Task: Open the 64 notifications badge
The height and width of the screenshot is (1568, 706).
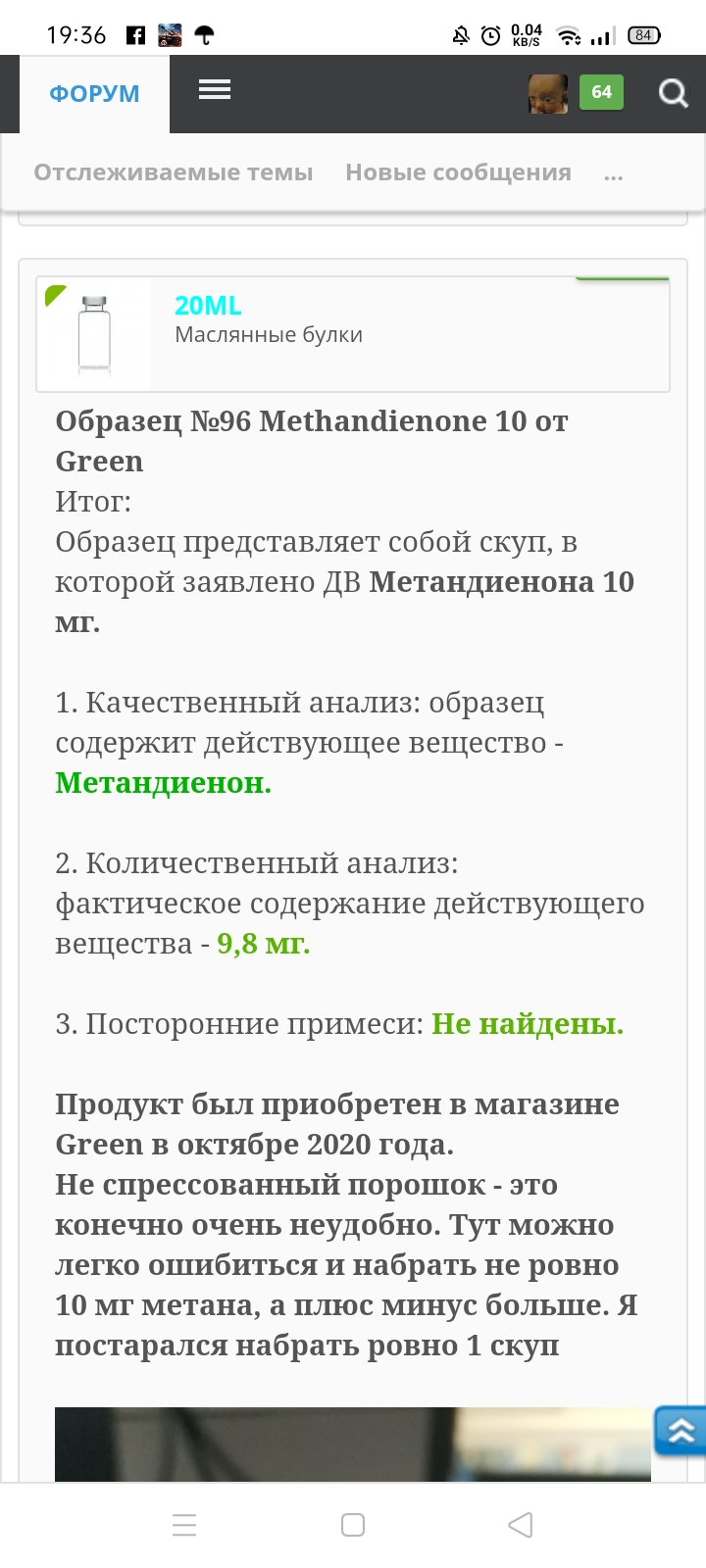Action: point(601,93)
